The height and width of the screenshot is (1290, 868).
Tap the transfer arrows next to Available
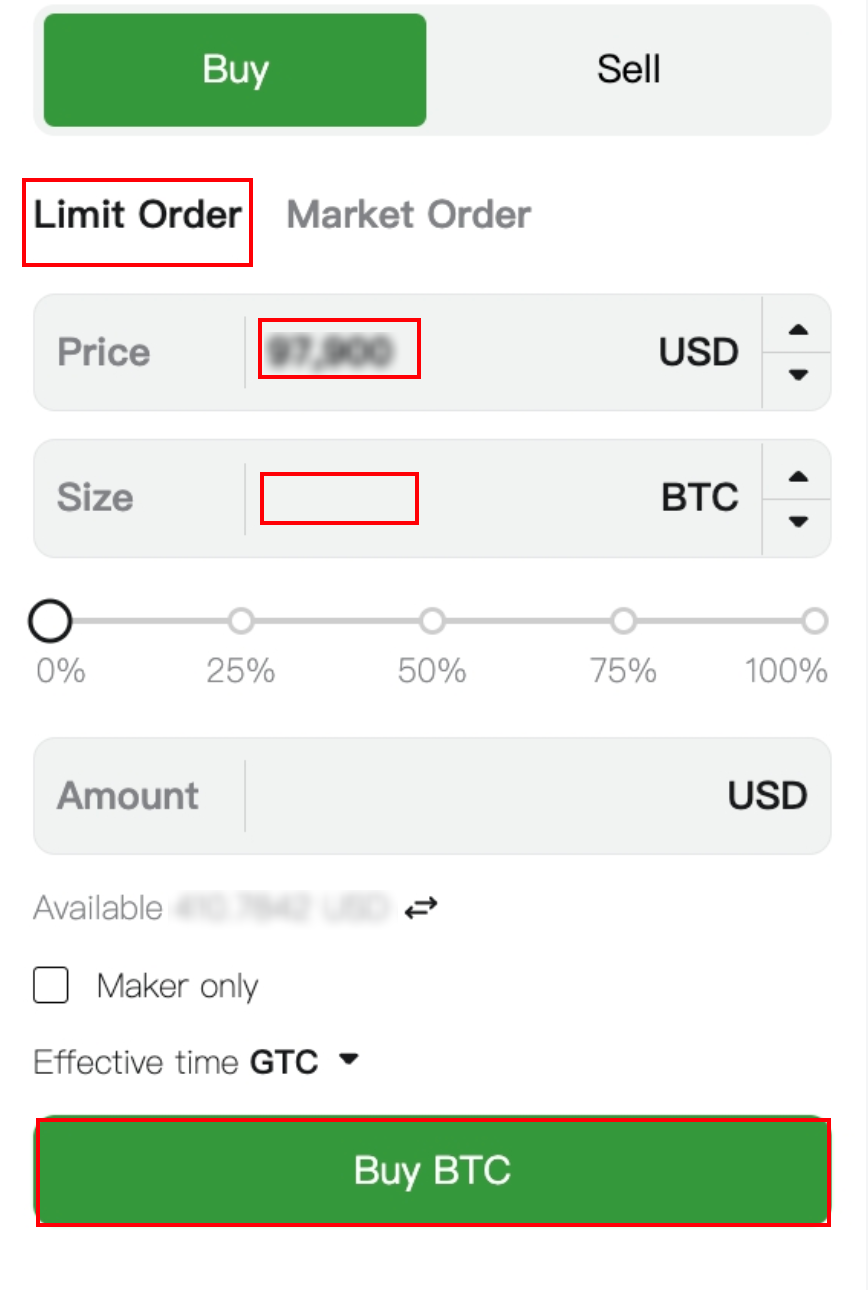[421, 908]
